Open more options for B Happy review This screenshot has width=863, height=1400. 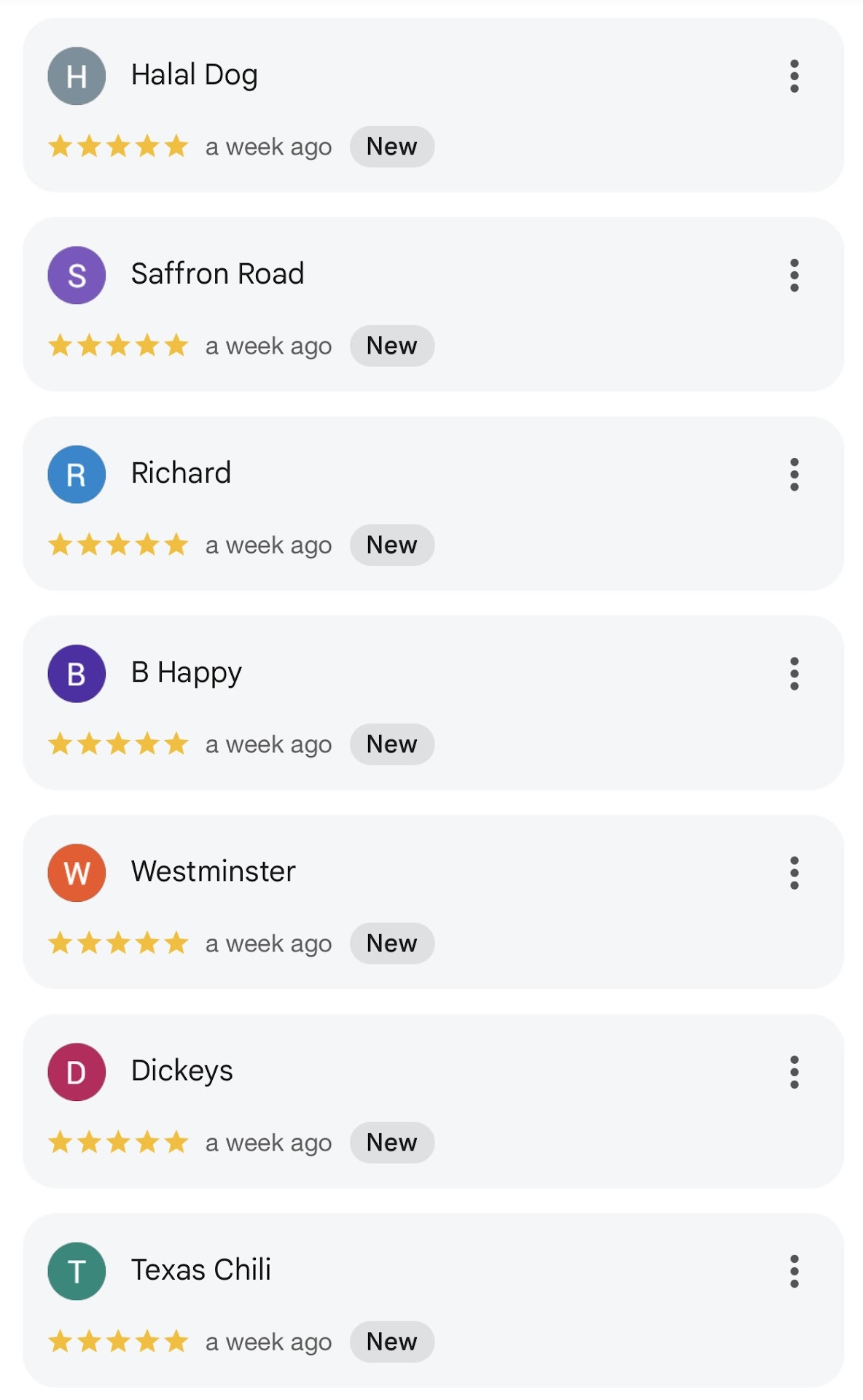coord(794,673)
